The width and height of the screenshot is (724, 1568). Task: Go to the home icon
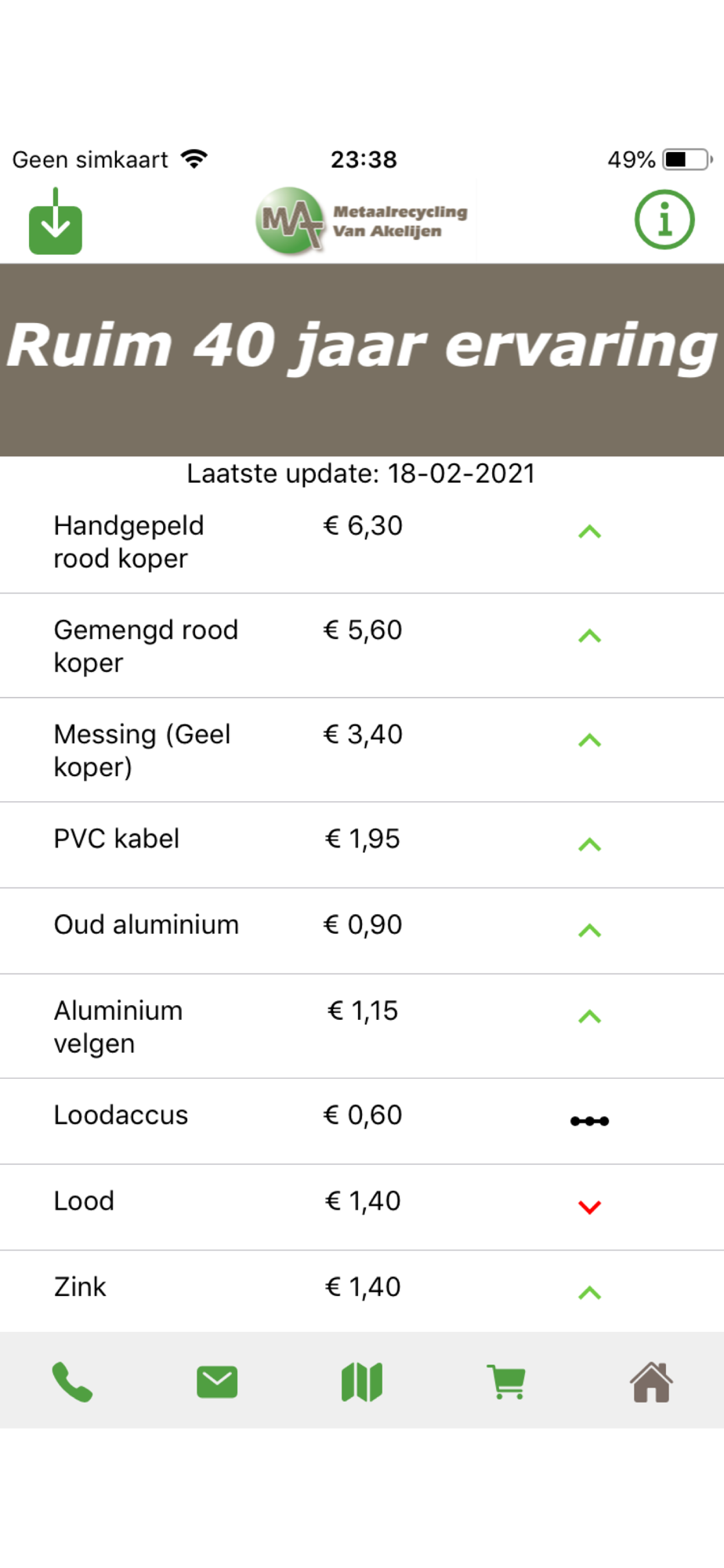click(651, 1381)
